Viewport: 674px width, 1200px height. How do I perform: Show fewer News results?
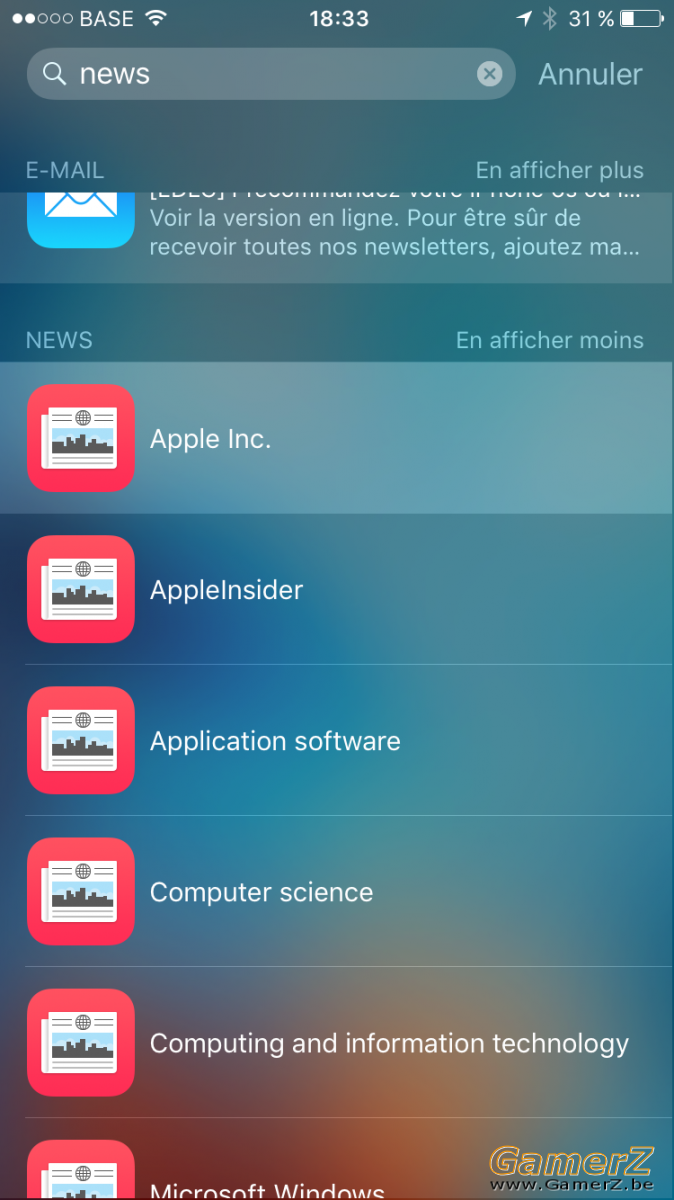550,340
